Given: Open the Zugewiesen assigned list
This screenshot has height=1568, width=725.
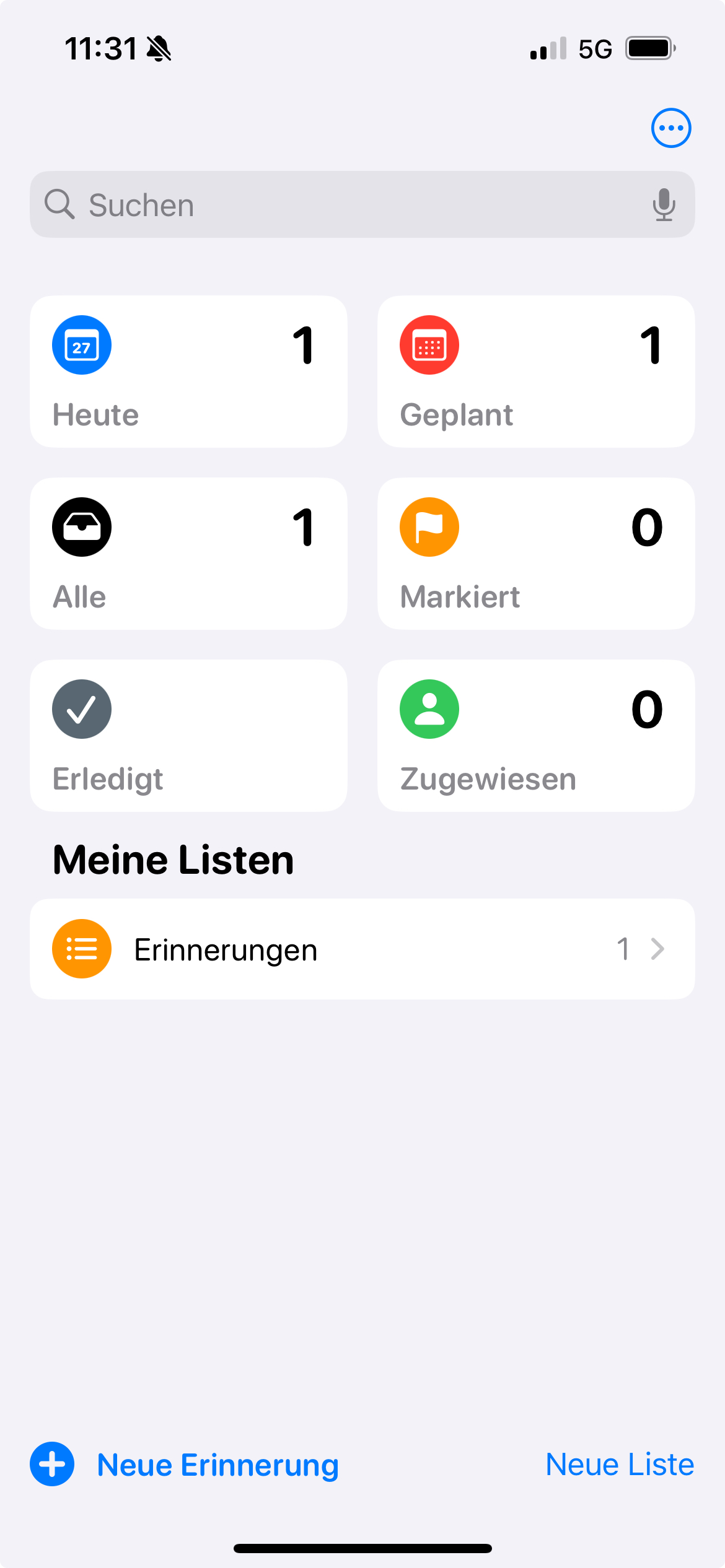Looking at the screenshot, I should pyautogui.click(x=536, y=736).
